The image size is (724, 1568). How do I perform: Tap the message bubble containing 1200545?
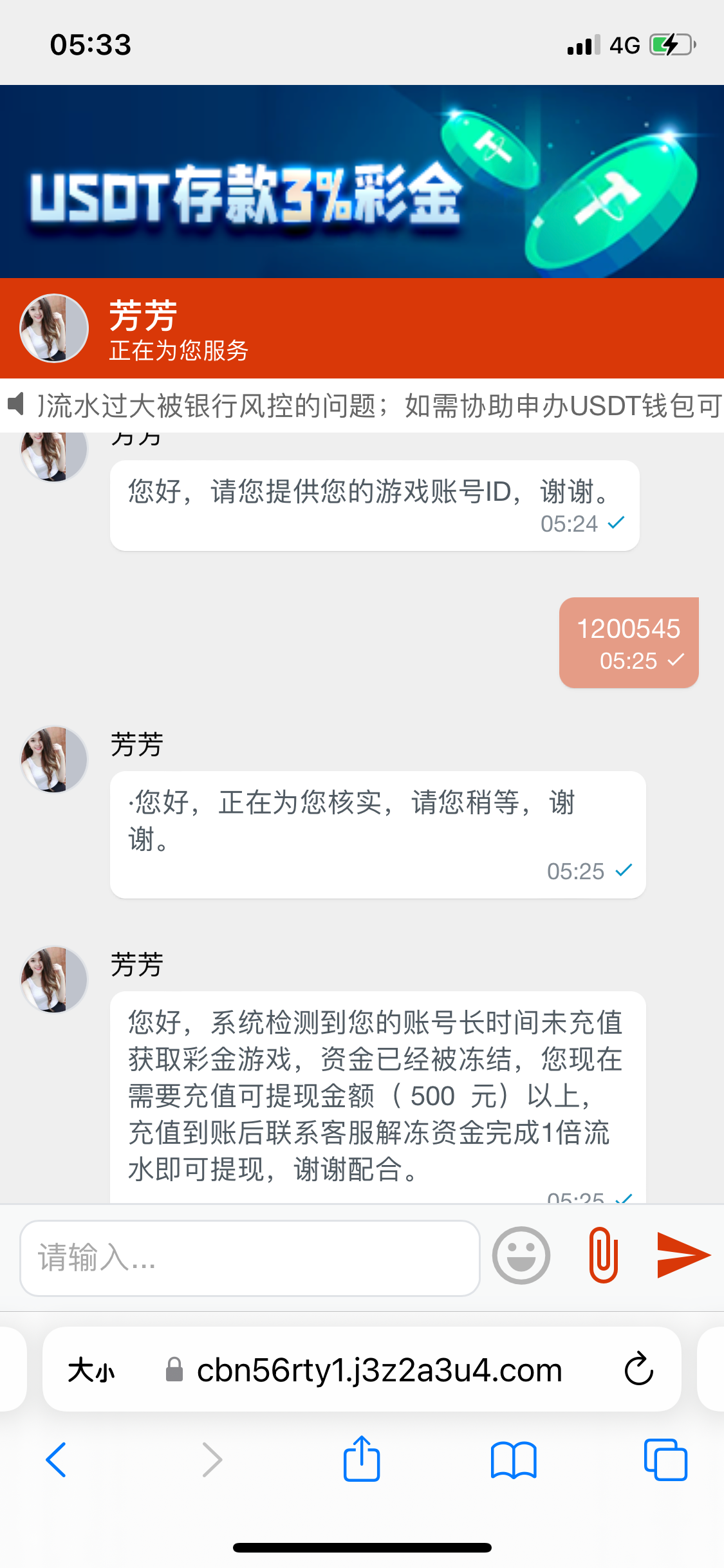pos(627,642)
